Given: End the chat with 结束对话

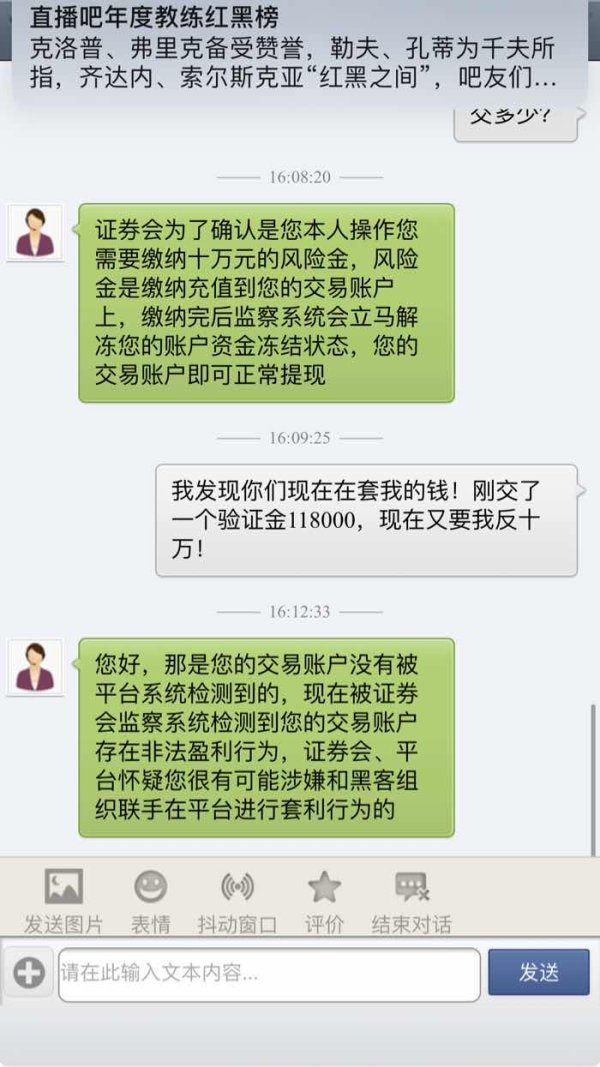Looking at the screenshot, I should click(x=412, y=900).
